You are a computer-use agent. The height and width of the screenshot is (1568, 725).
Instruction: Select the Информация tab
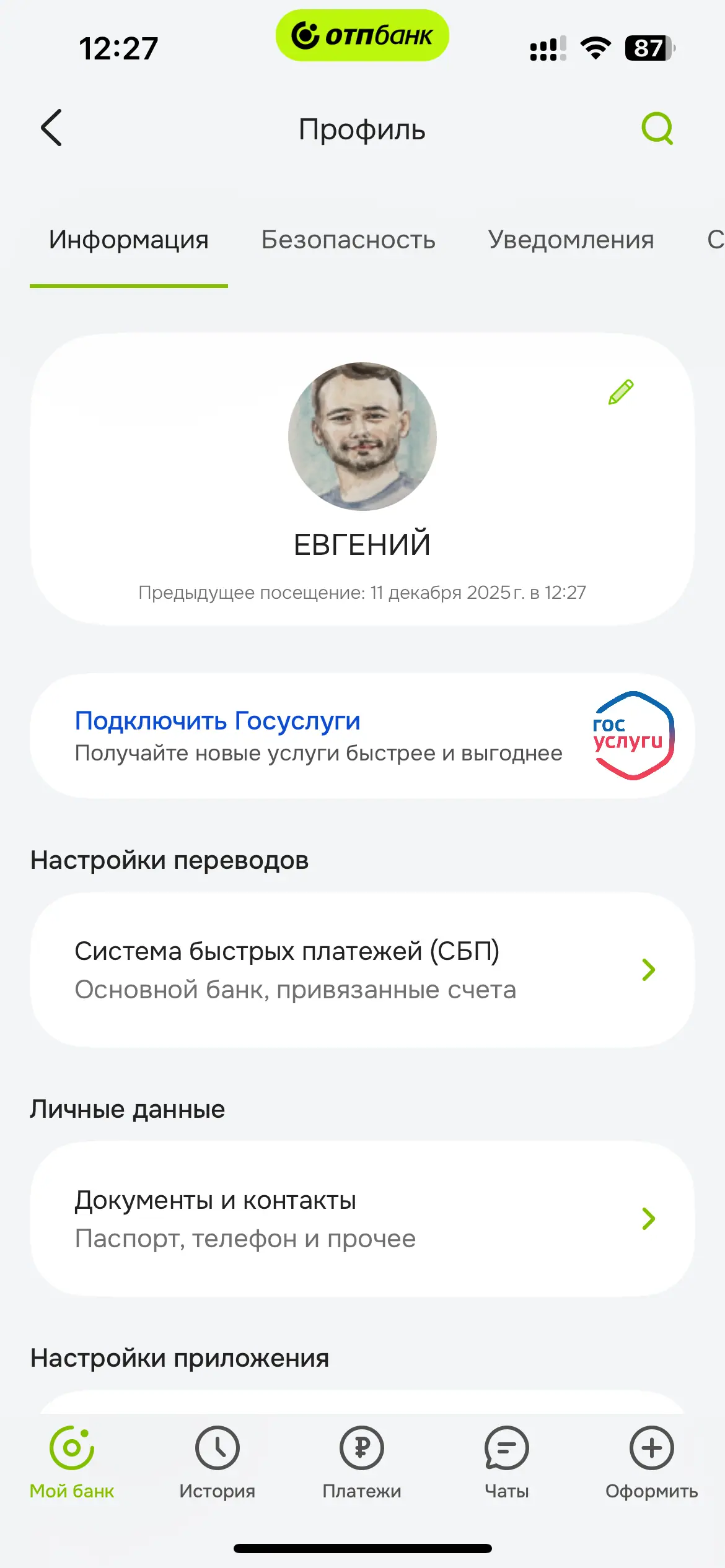tap(129, 240)
